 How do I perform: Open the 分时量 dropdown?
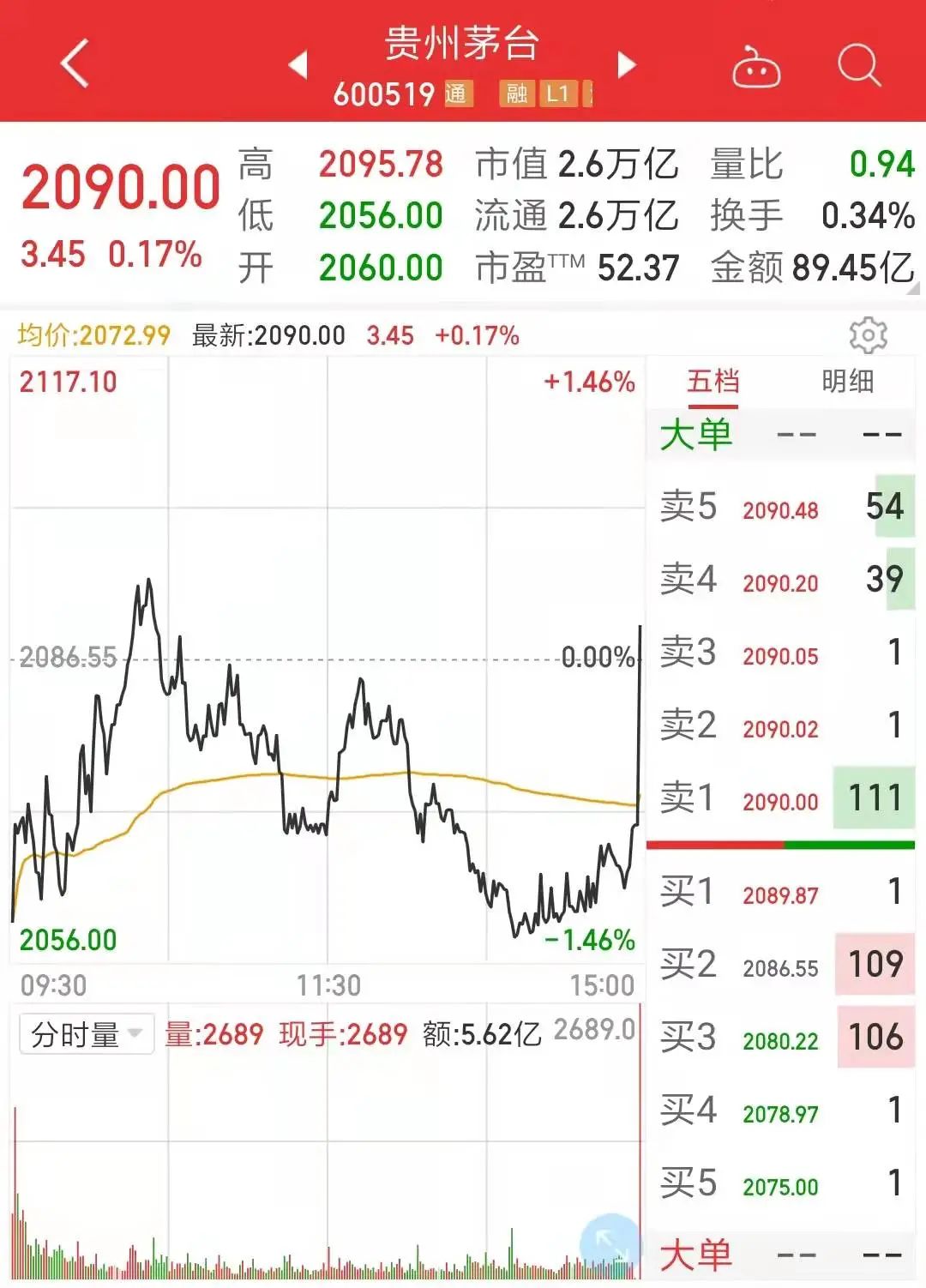tap(87, 1034)
